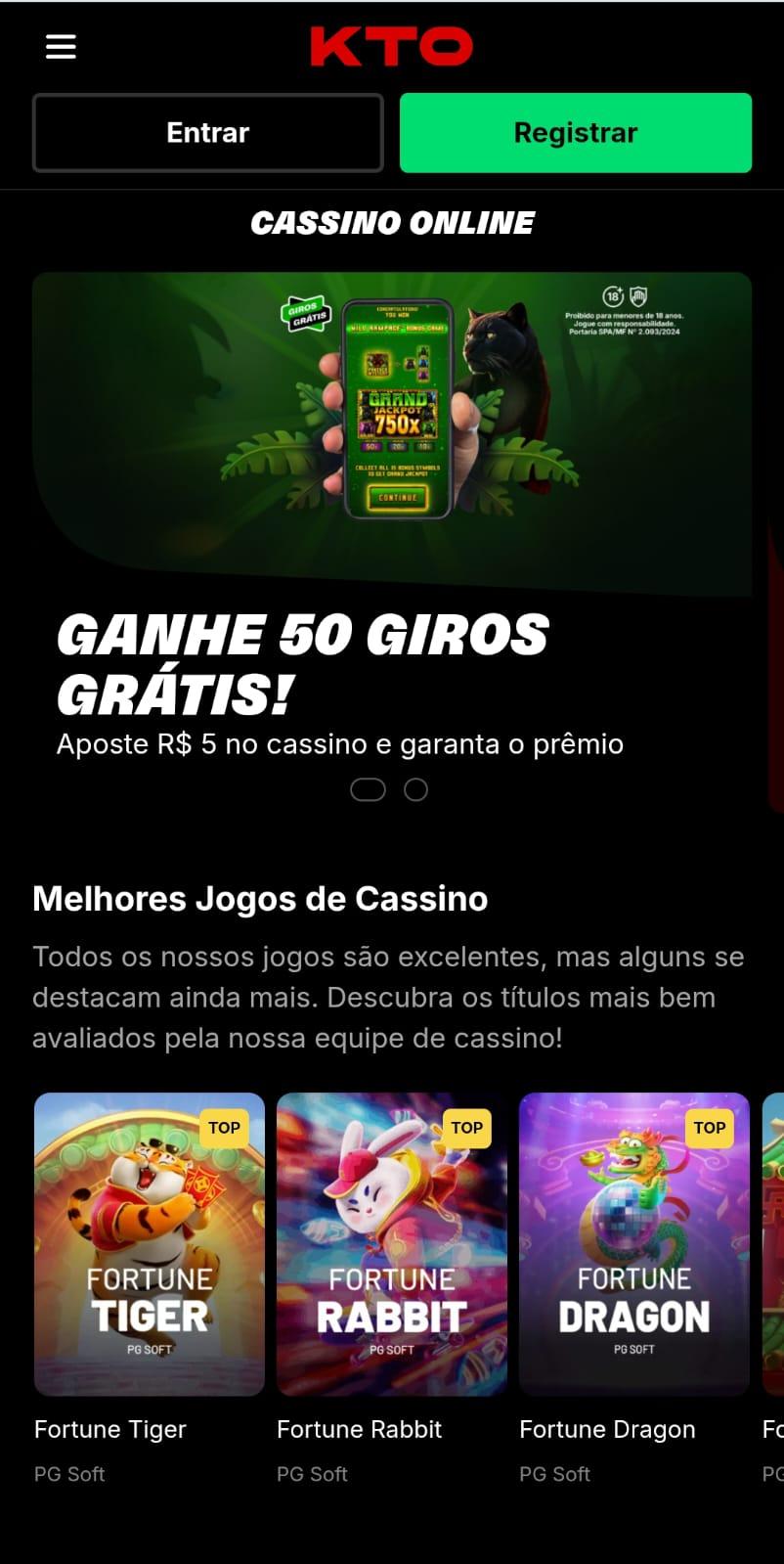Open the Fortune Dragon game thumbnail
784x1564 pixels.
click(x=633, y=1243)
